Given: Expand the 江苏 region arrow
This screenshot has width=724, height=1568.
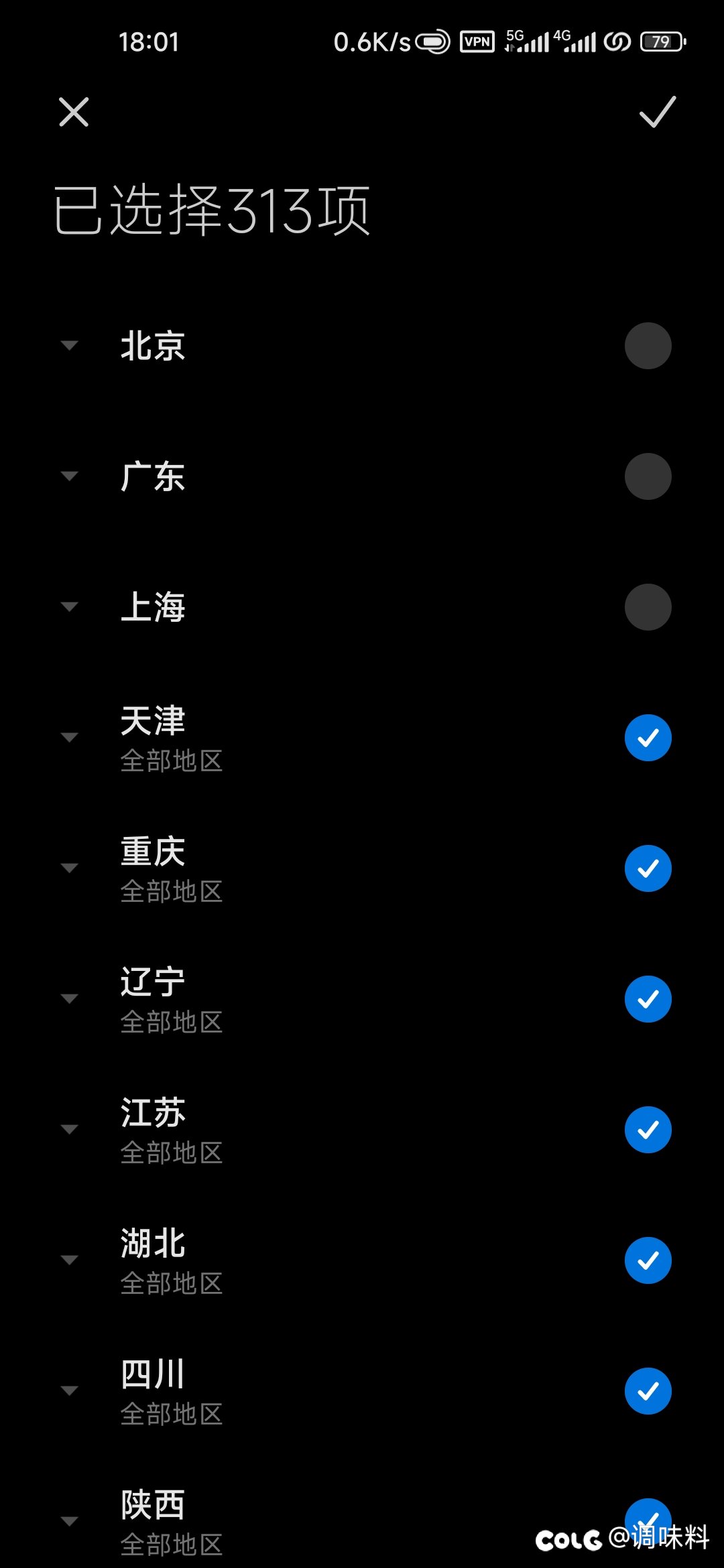Looking at the screenshot, I should (x=69, y=1130).
